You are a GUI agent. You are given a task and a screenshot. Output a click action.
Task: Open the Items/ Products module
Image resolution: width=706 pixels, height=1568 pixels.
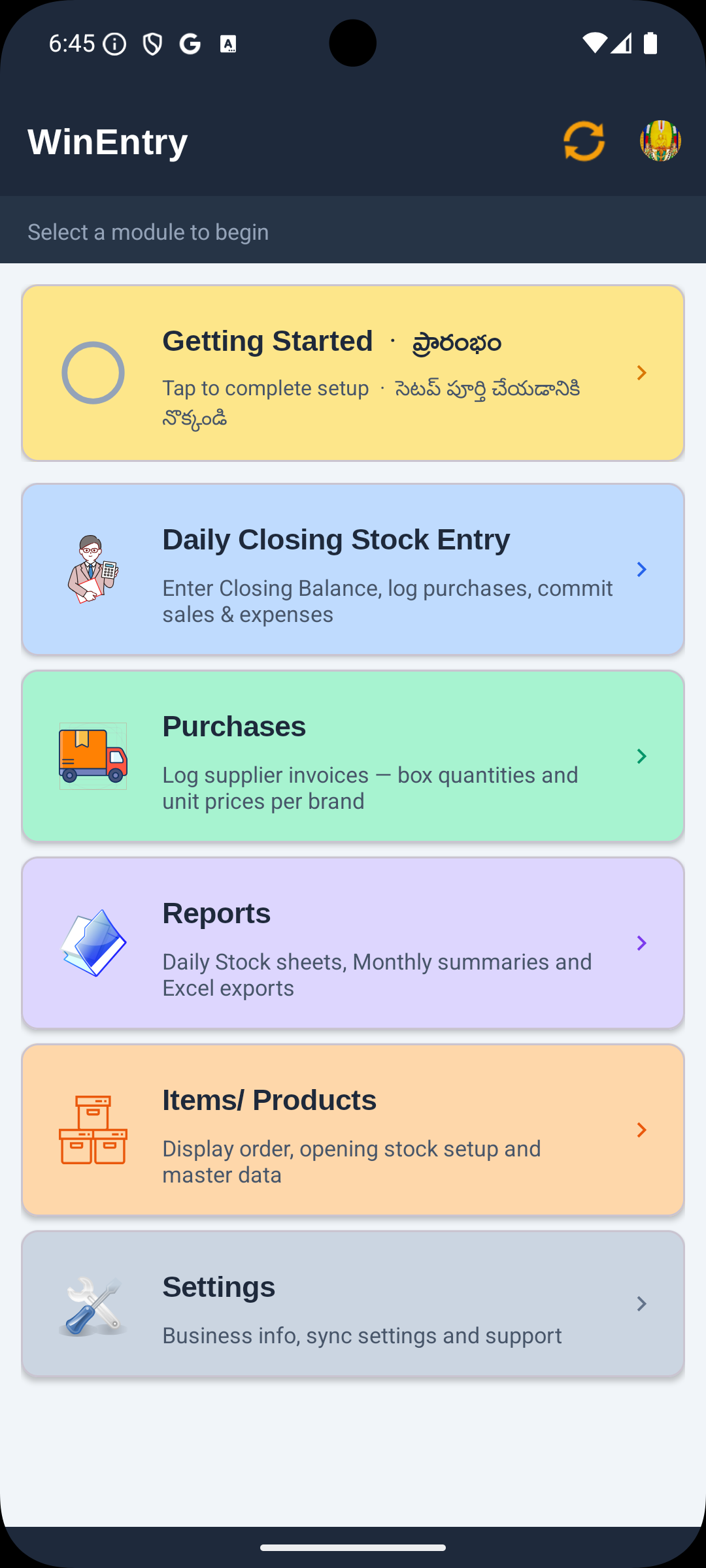click(x=353, y=1130)
